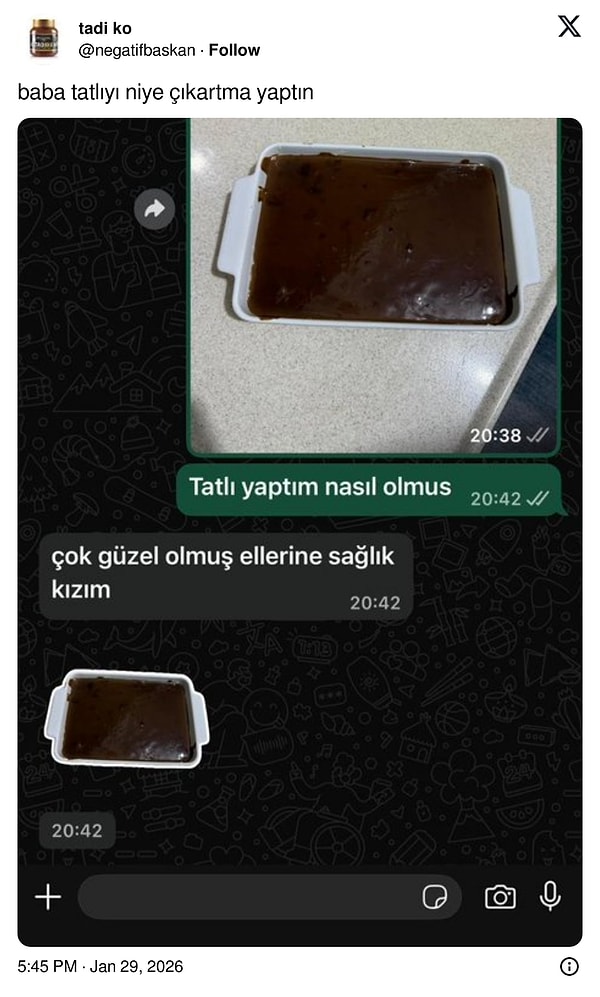View the post on X via its logo
The height and width of the screenshot is (997, 600).
point(569,27)
